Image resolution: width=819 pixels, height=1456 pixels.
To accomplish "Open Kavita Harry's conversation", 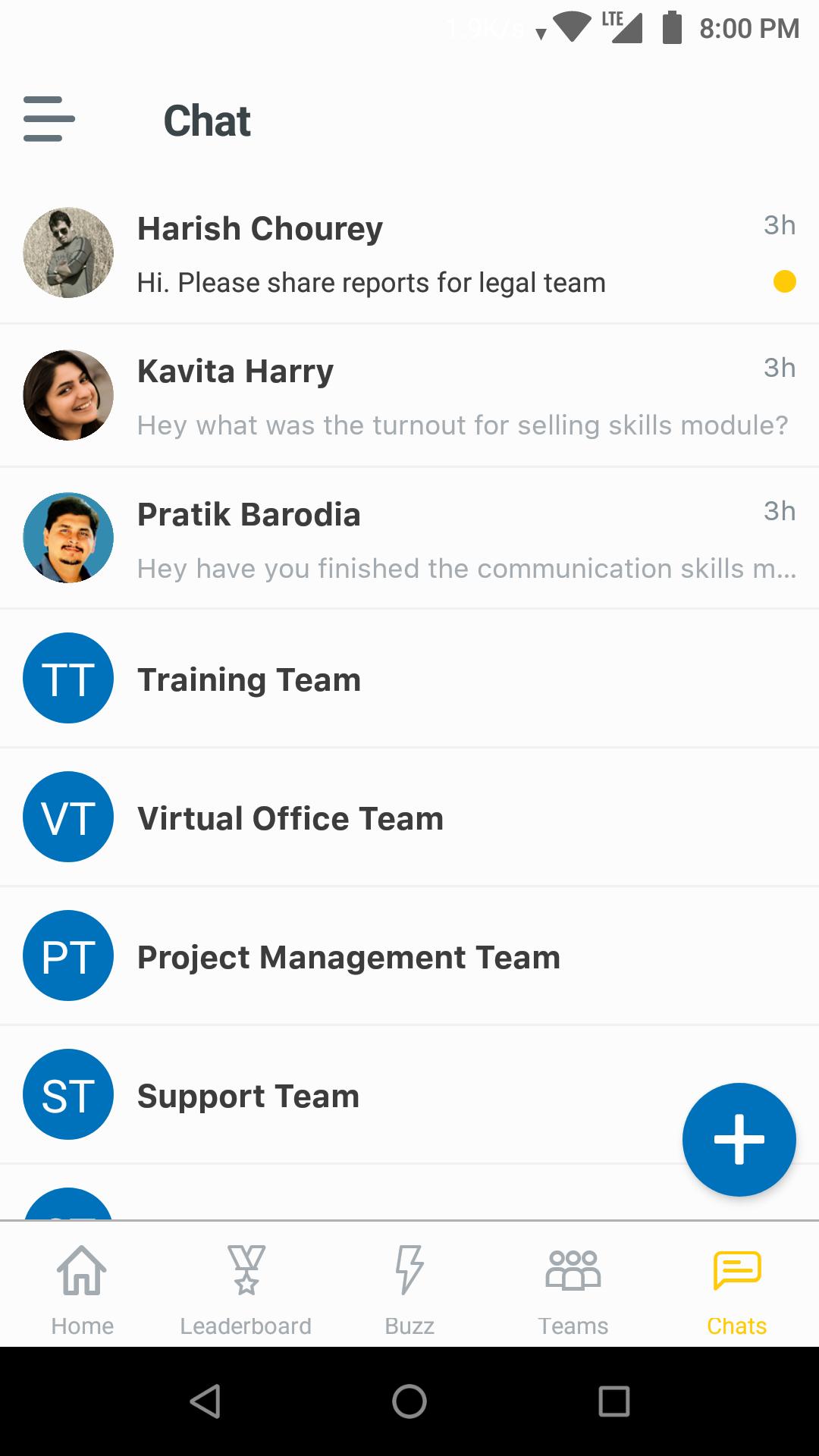I will 409,396.
